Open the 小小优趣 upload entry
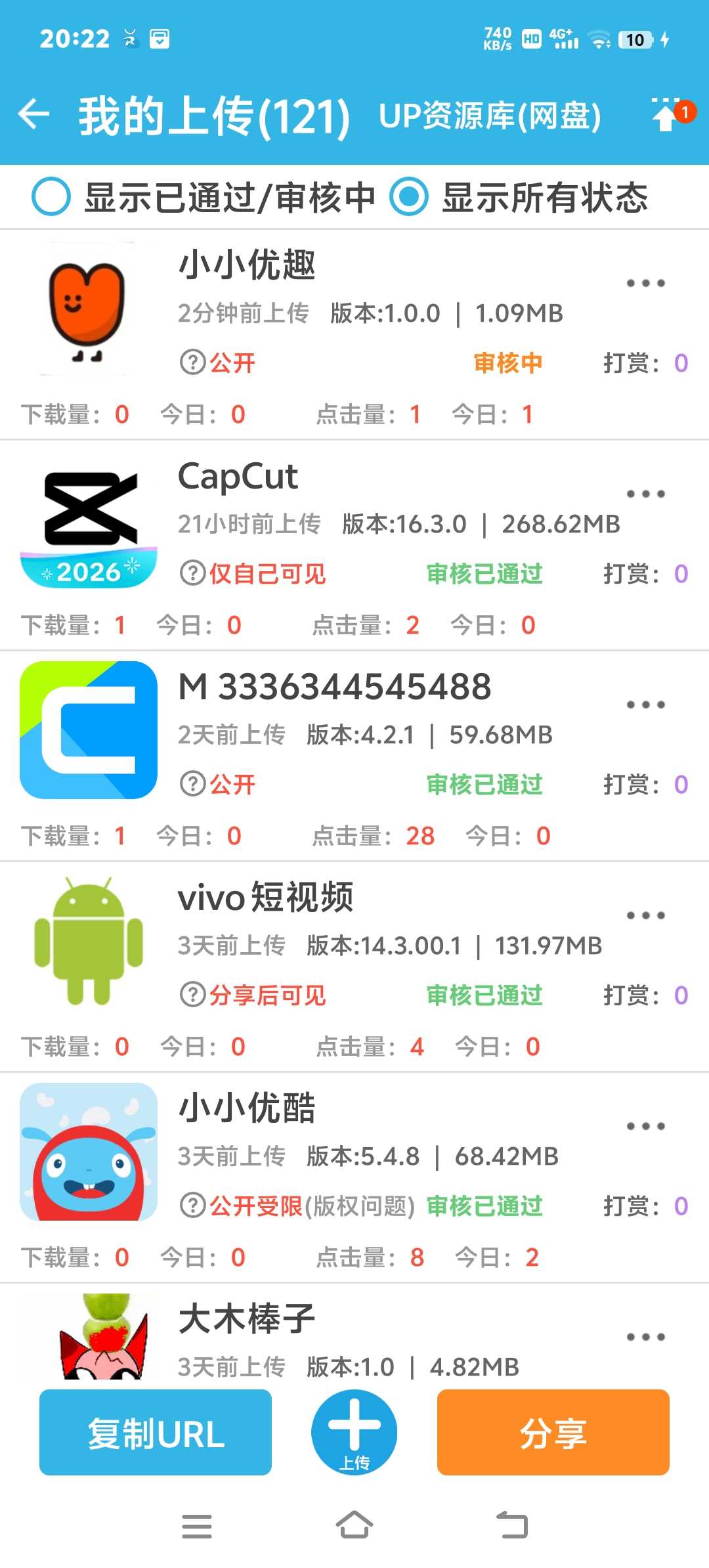 click(247, 266)
